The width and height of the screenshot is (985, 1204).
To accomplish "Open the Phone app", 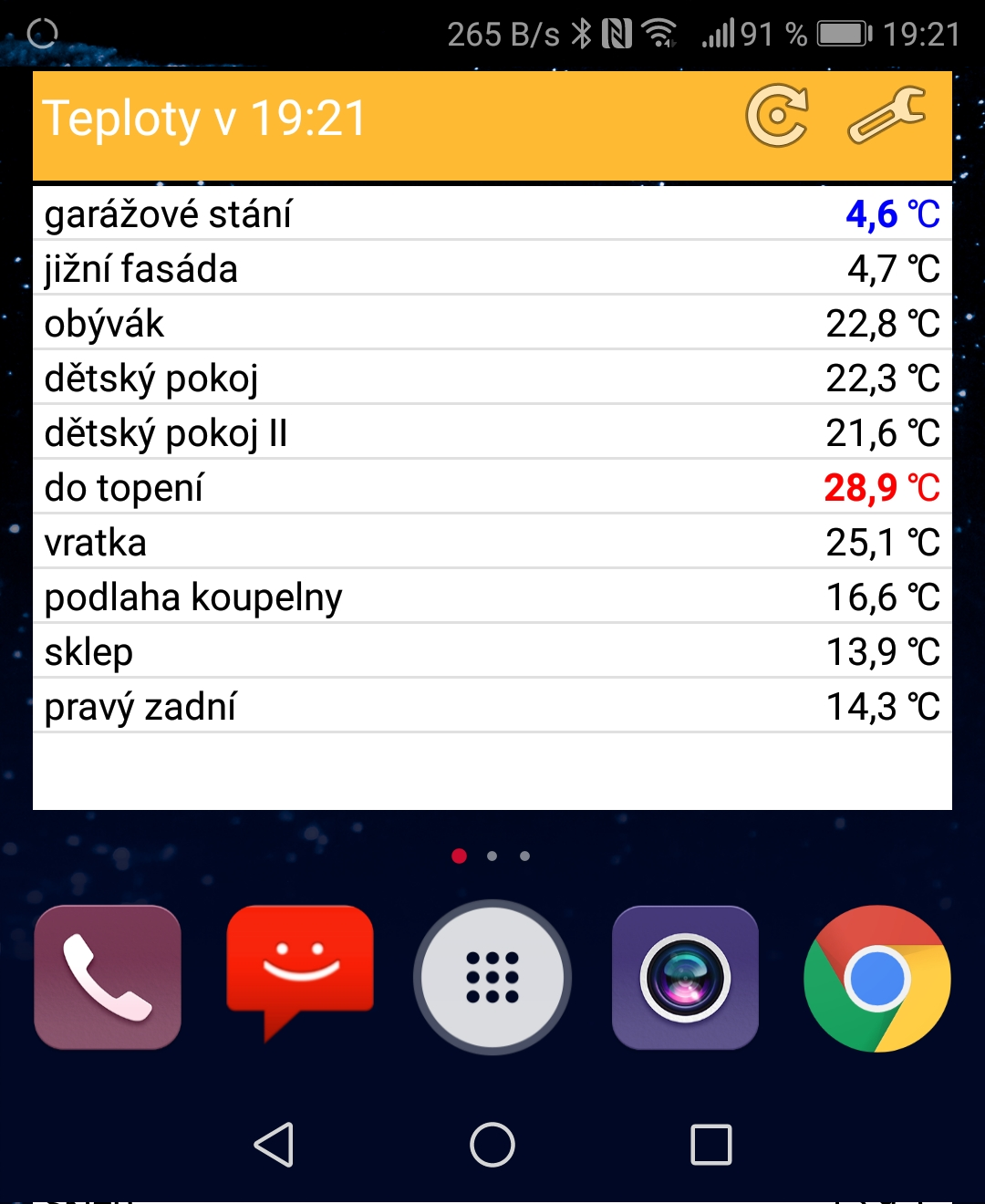I will pos(108,978).
